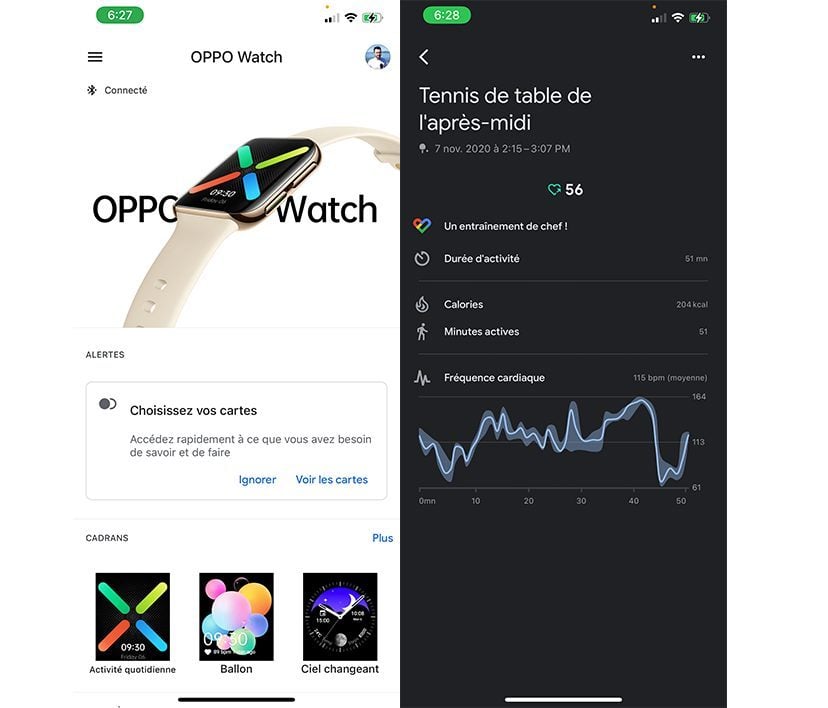Tap Ignorer on the cartes alert
This screenshot has width=828, height=708.
click(x=257, y=479)
